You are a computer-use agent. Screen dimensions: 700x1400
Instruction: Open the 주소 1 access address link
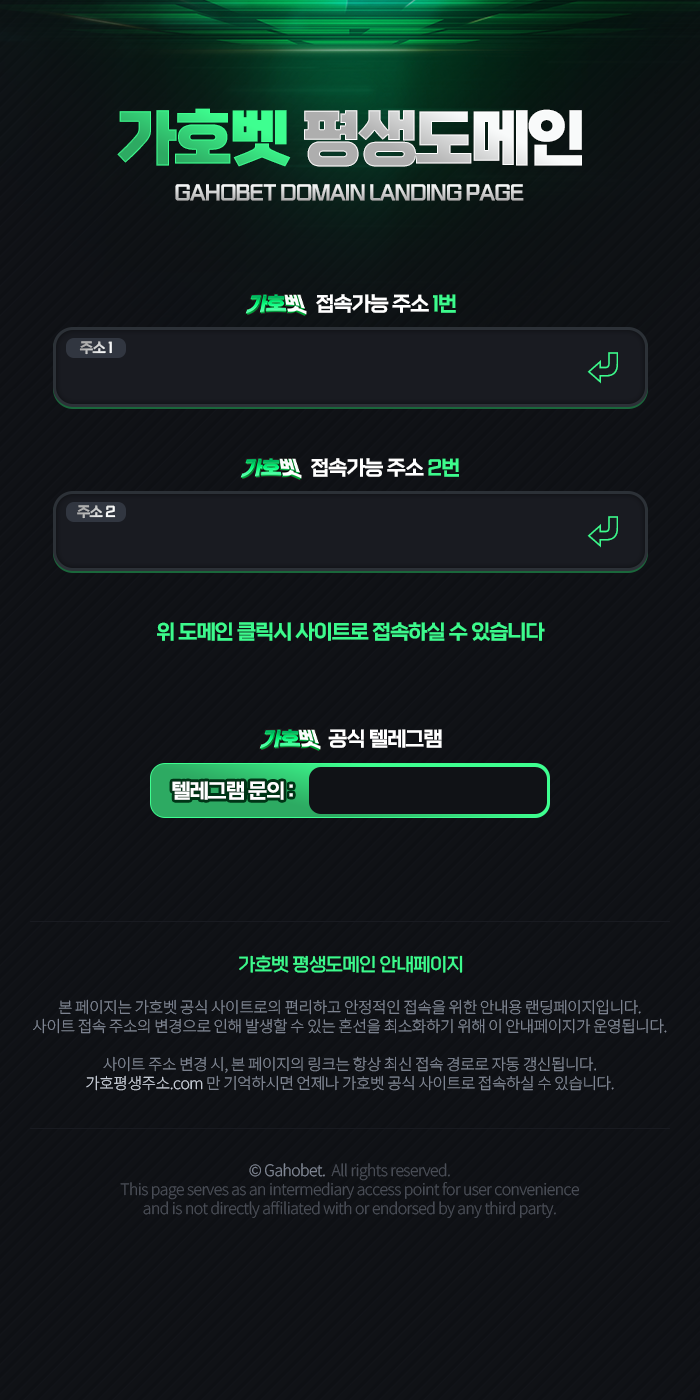(x=350, y=367)
